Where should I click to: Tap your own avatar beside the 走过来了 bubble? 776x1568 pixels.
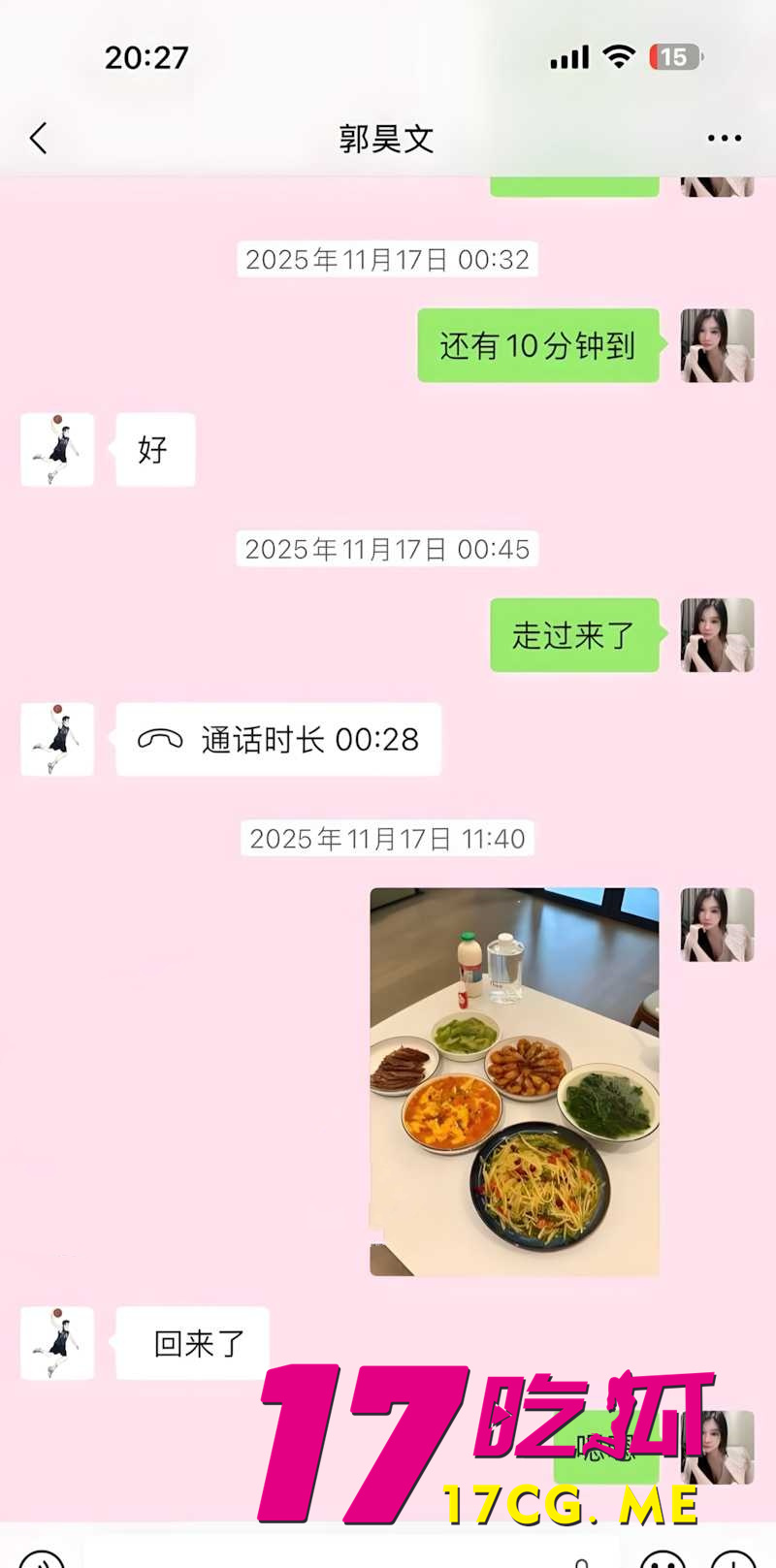(x=717, y=635)
